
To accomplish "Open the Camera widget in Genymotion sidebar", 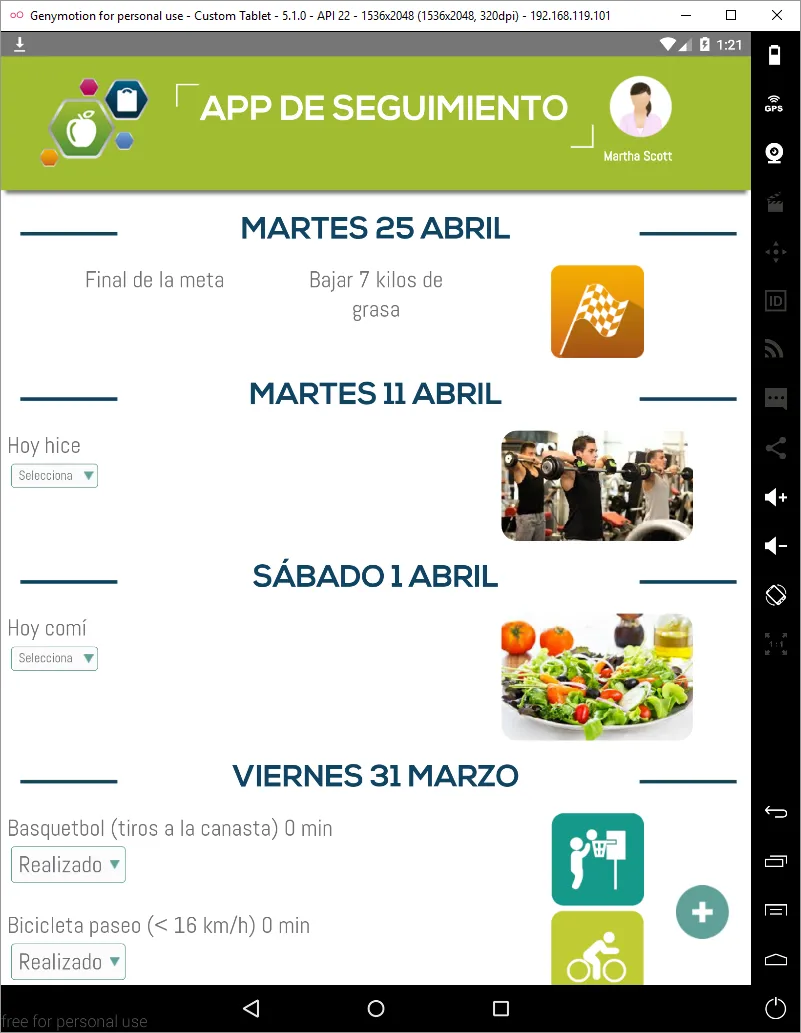I will (774, 153).
